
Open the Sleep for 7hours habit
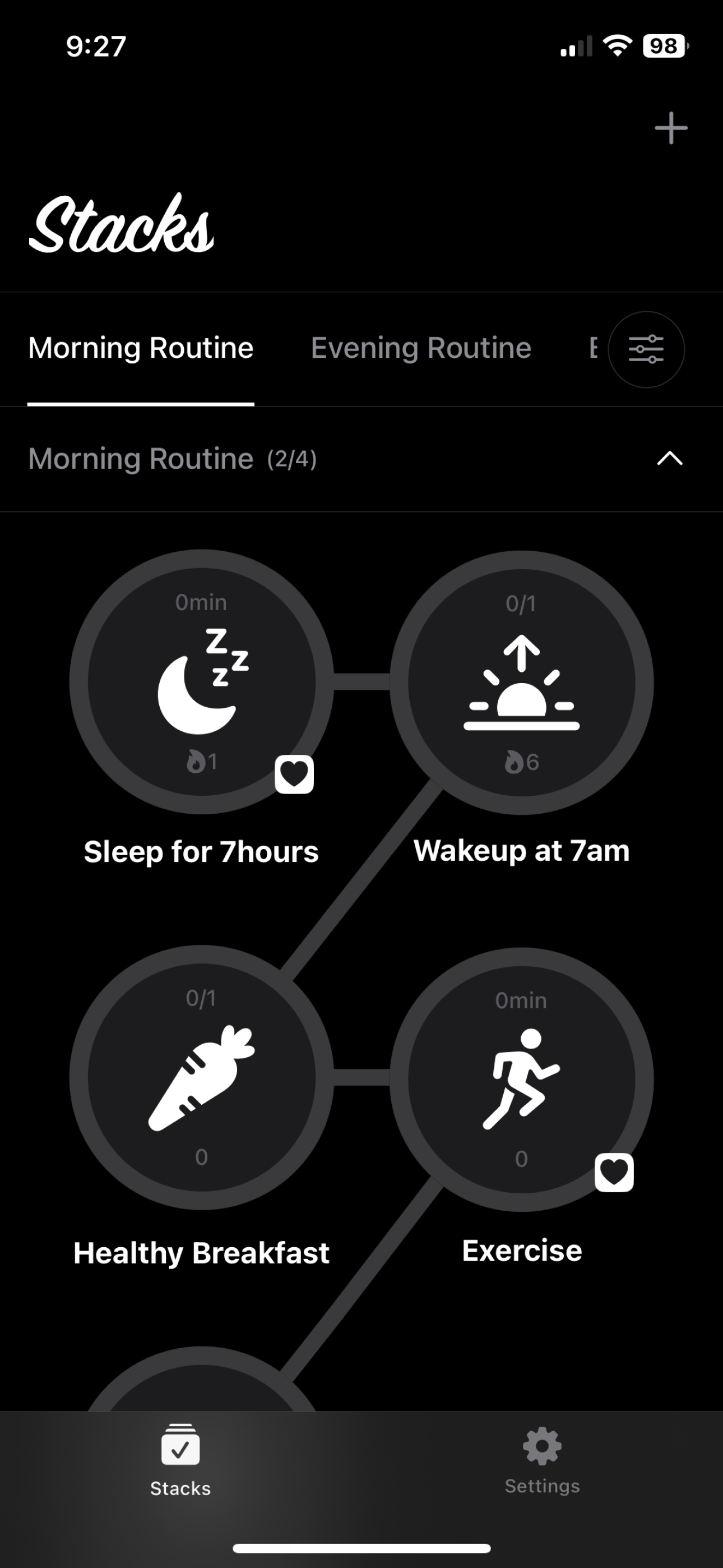(x=201, y=682)
